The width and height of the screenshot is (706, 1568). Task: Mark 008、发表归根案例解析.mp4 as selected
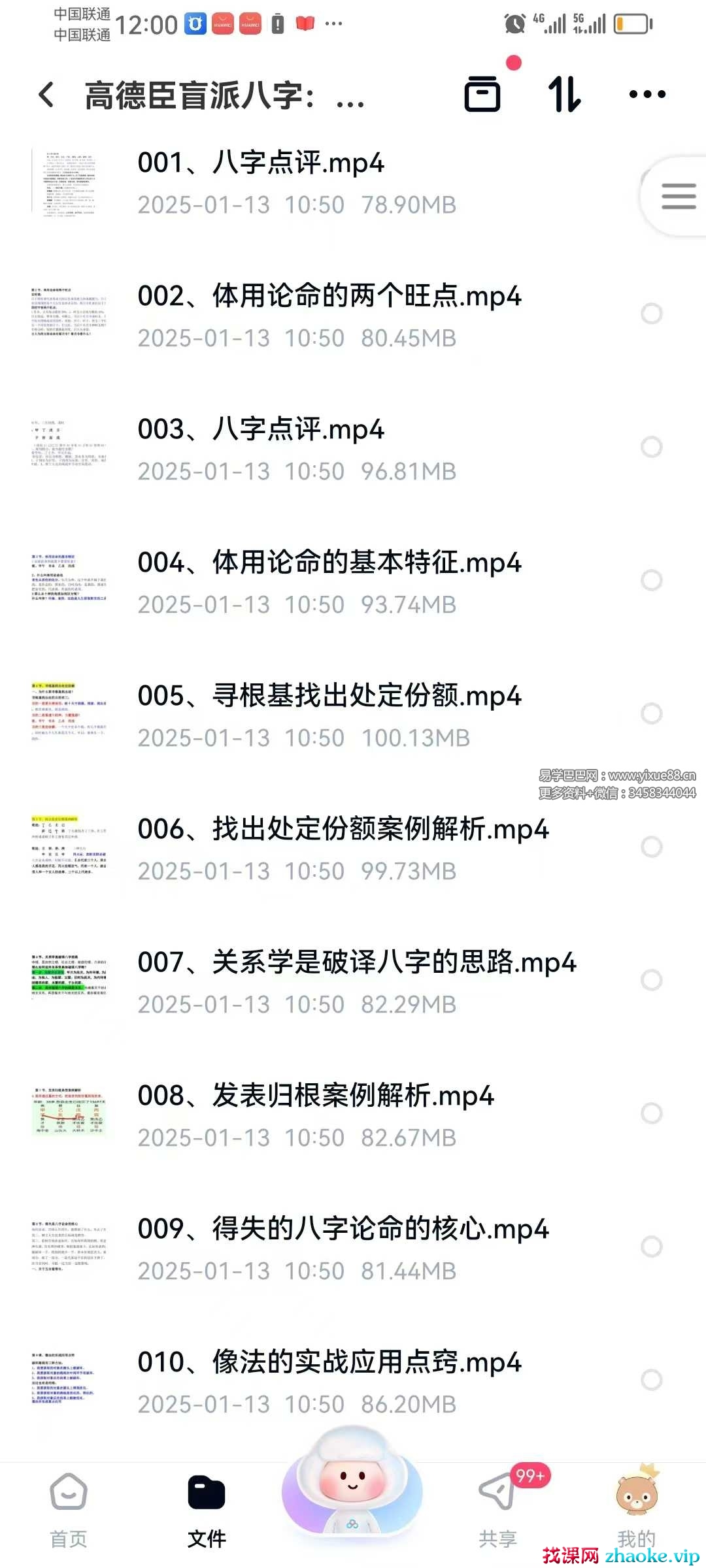coord(651,1113)
